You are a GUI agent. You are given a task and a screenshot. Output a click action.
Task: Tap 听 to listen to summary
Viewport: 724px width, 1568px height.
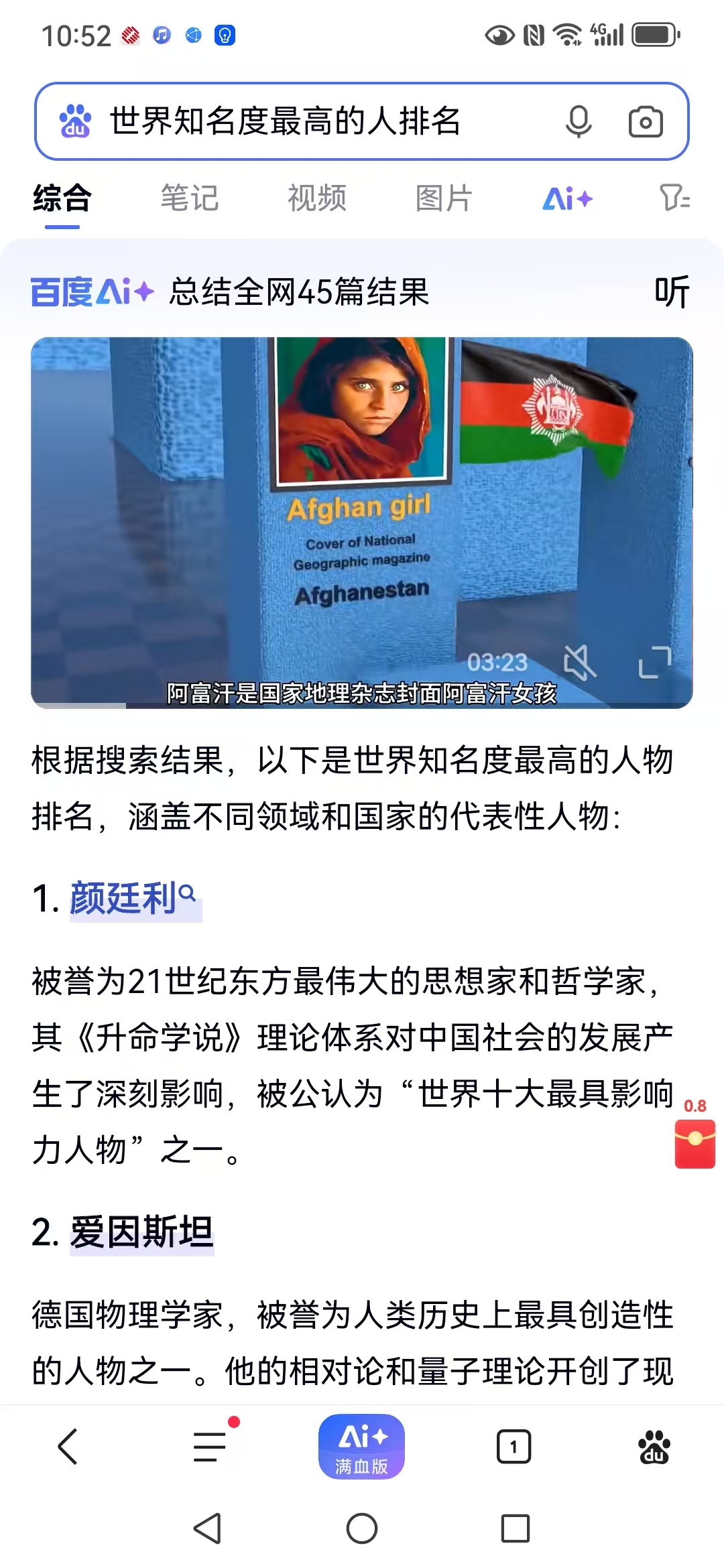[672, 292]
